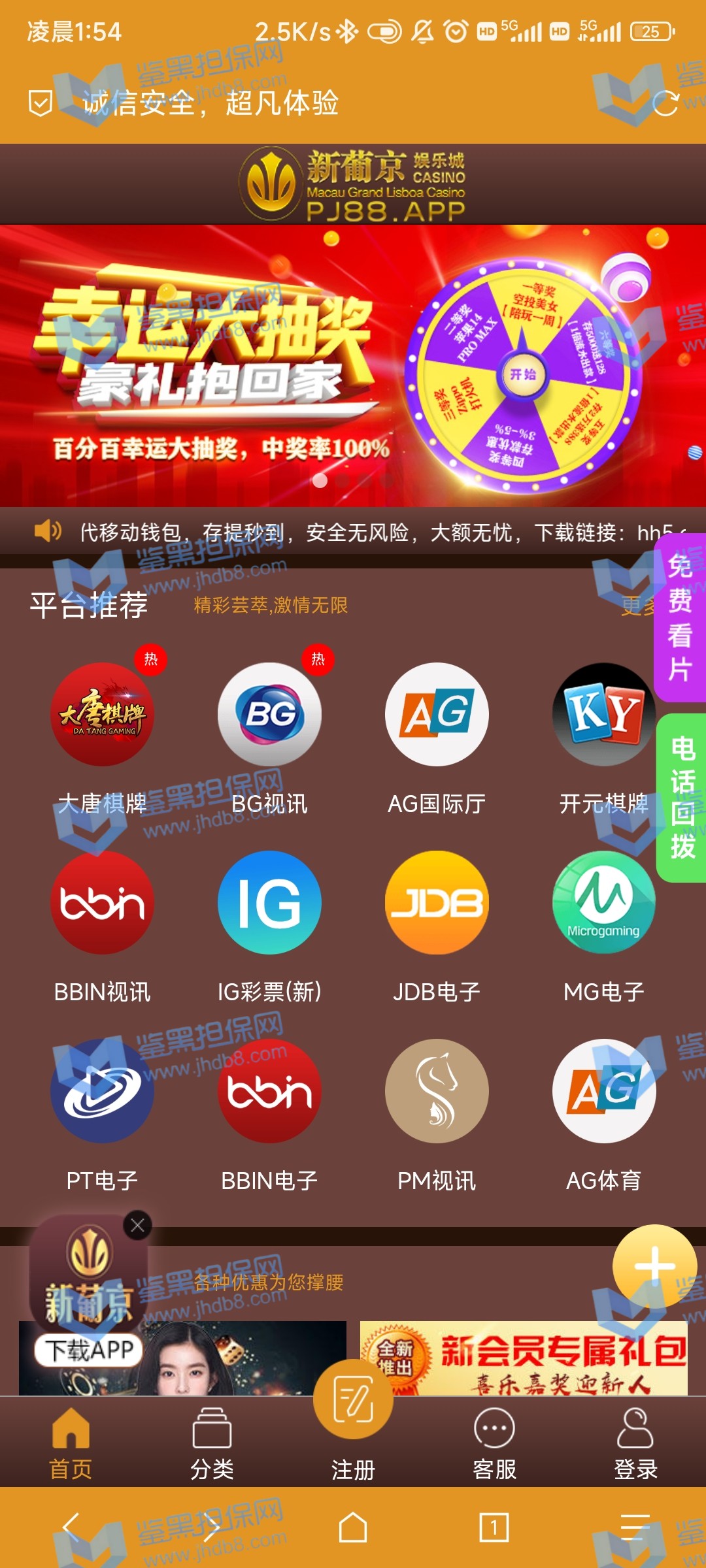
Task: Dismiss the 下载APP floating popup
Action: pos(138,1226)
